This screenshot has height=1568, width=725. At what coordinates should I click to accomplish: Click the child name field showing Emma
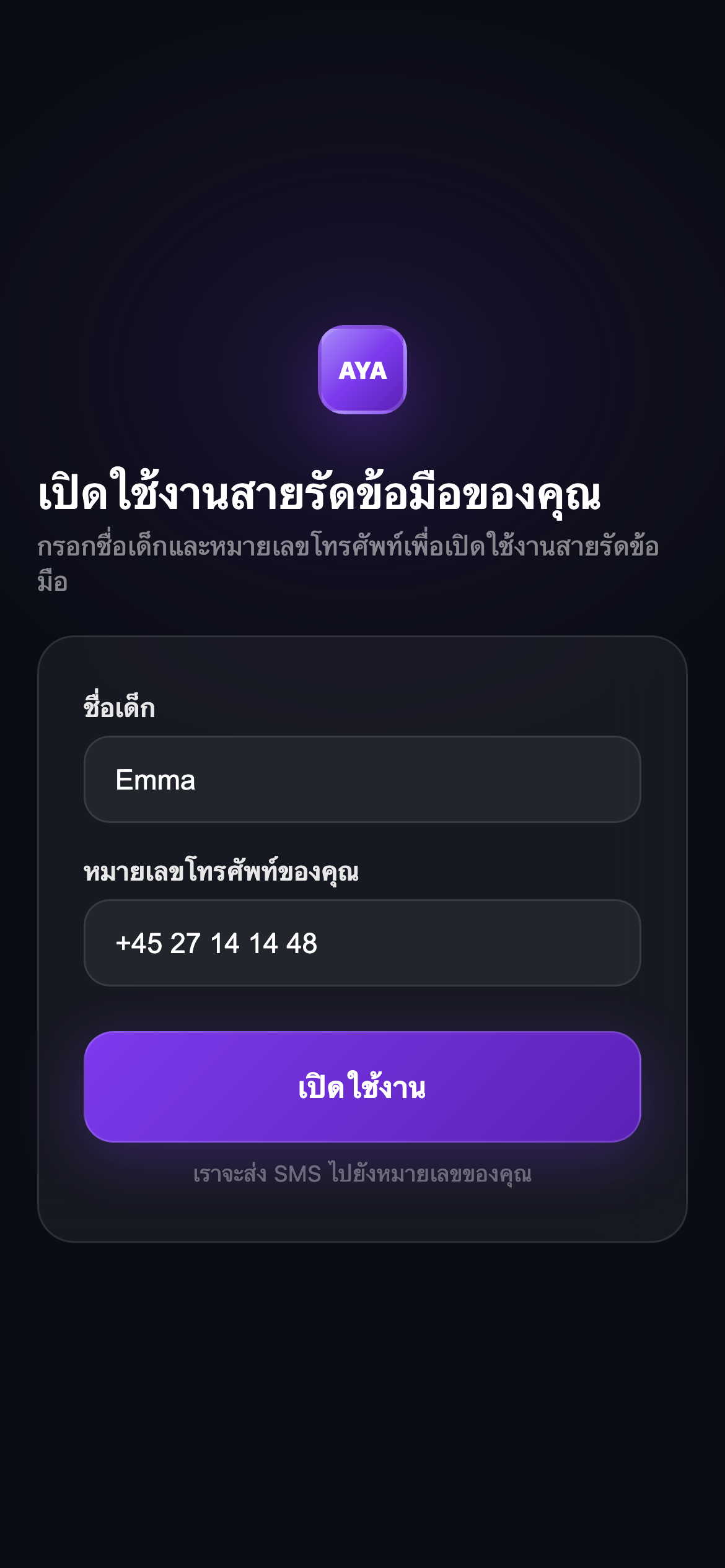362,779
